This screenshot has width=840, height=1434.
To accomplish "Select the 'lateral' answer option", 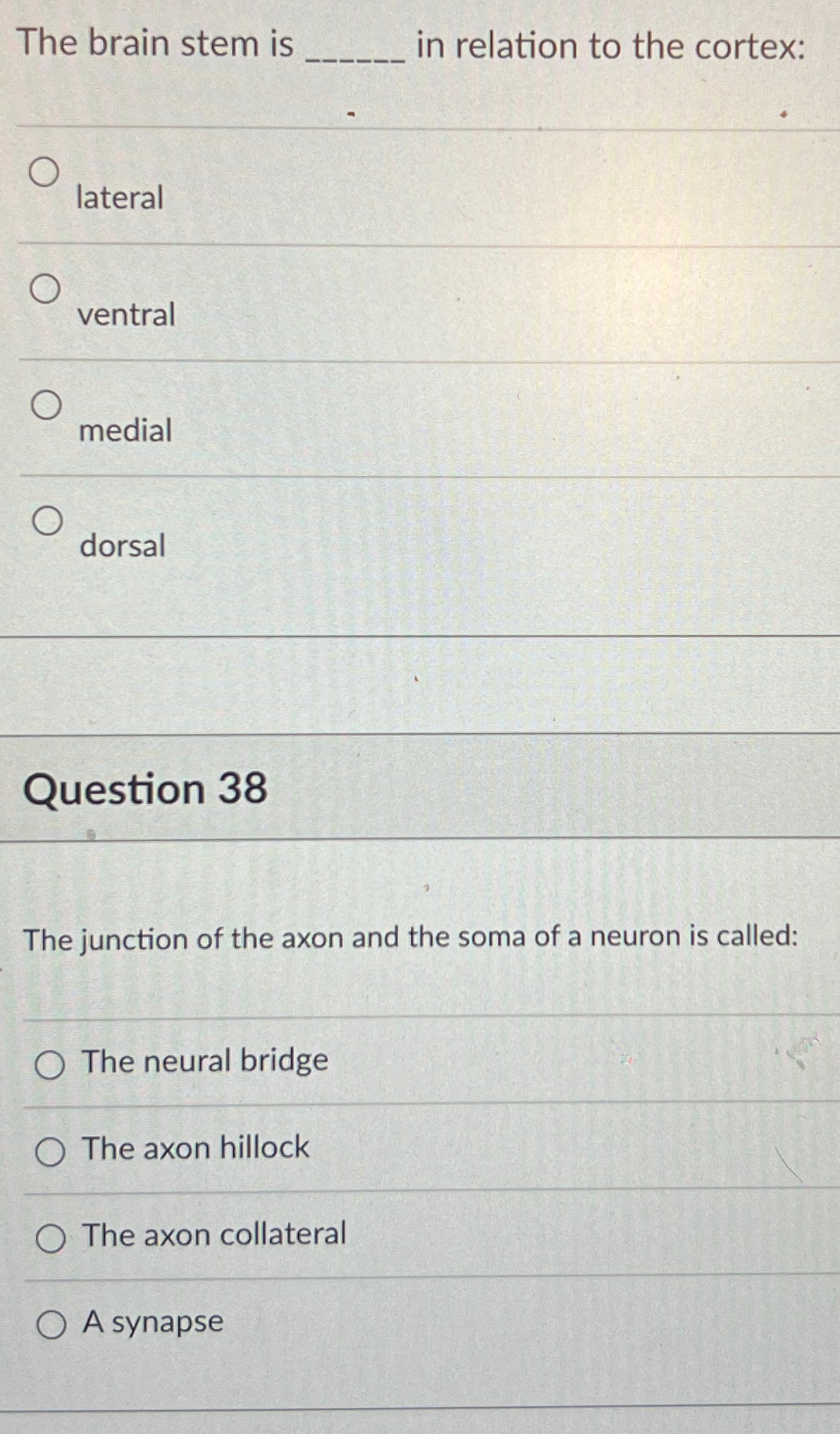I will pos(44,172).
